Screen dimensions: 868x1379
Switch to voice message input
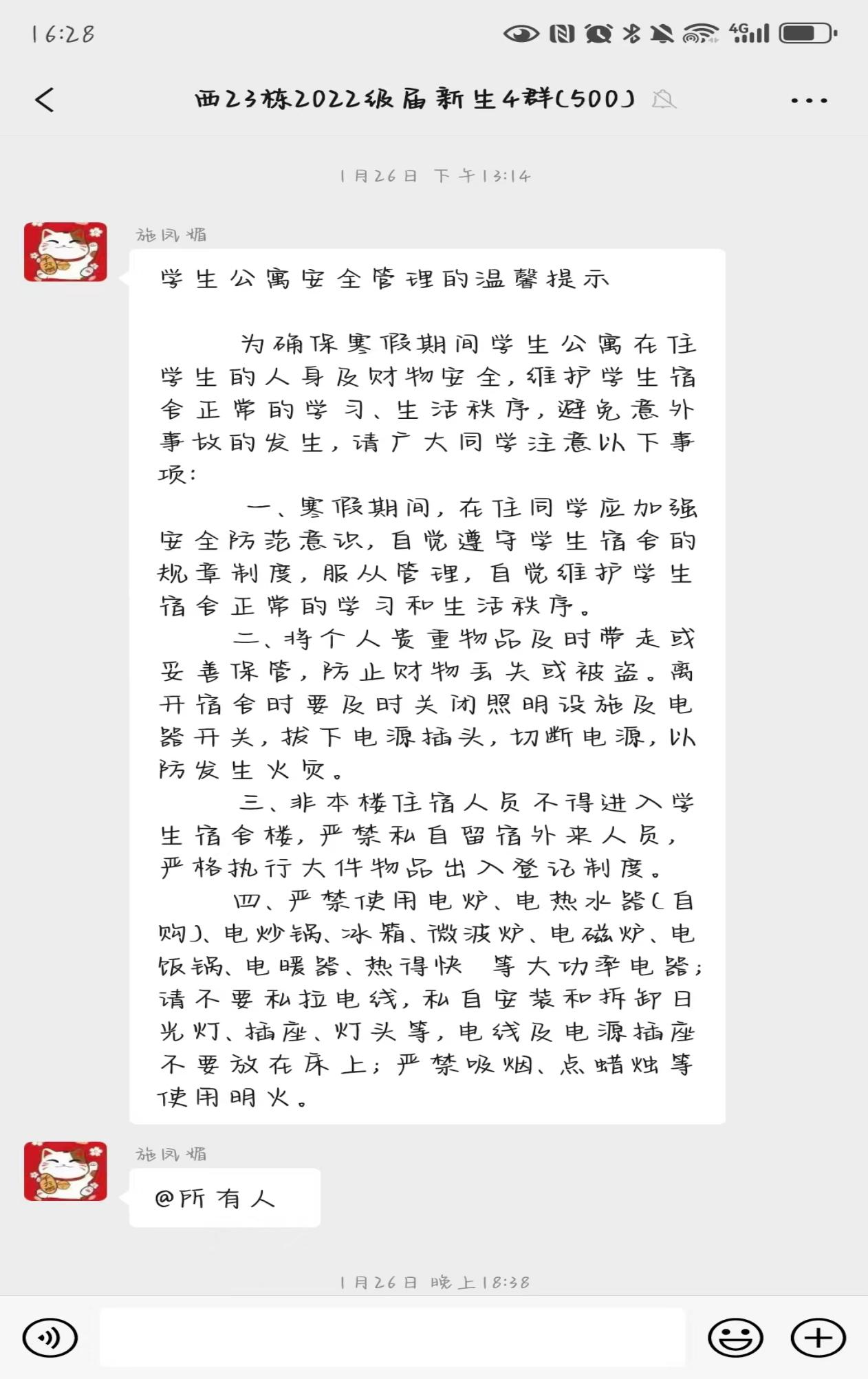pos(50,1338)
